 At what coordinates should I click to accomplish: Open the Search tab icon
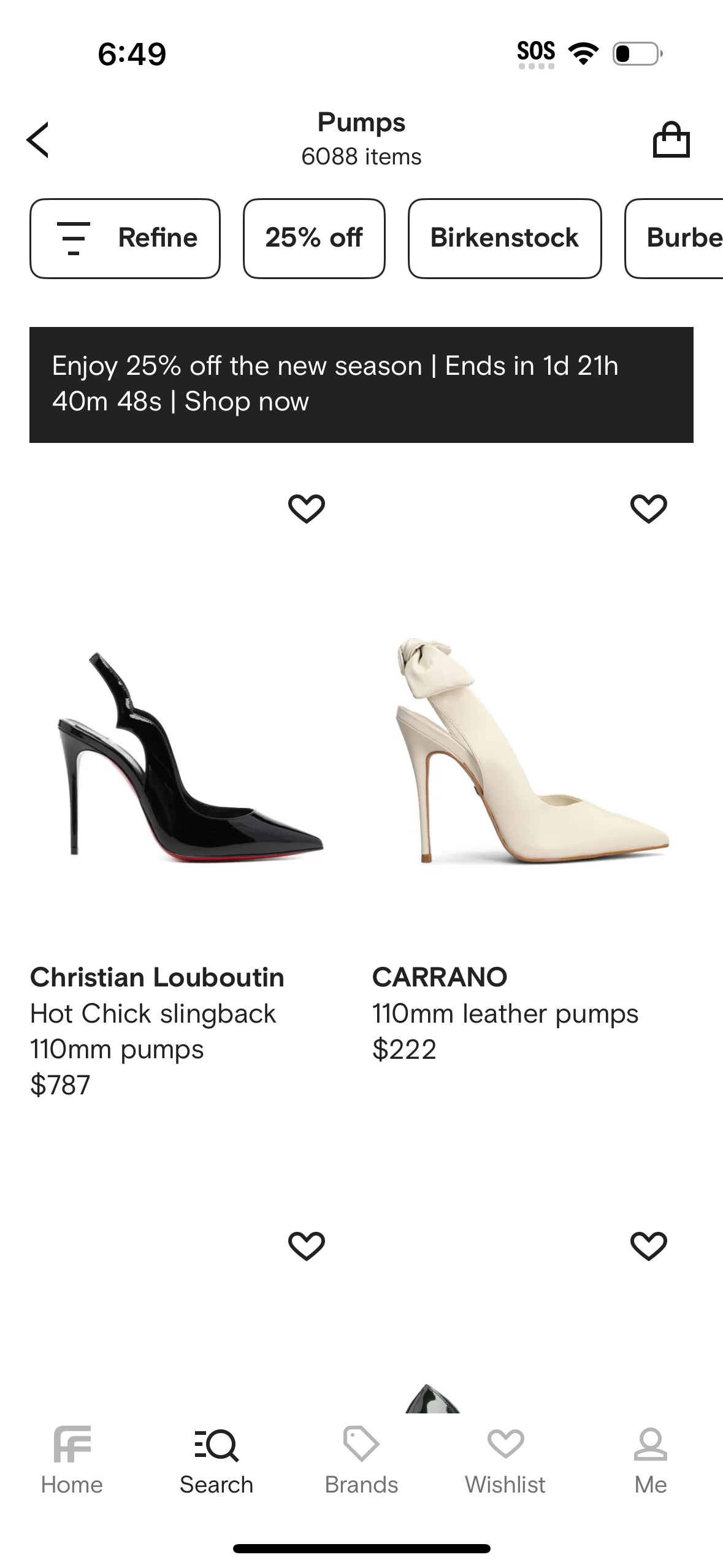click(x=216, y=1445)
